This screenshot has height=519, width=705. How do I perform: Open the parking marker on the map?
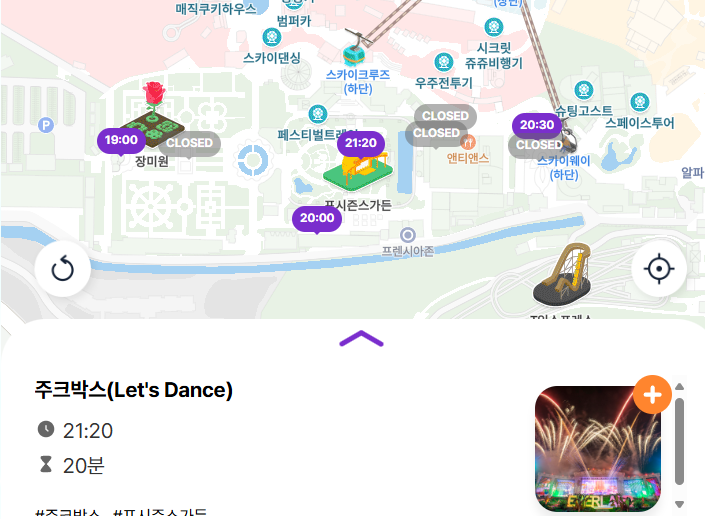coord(45,125)
